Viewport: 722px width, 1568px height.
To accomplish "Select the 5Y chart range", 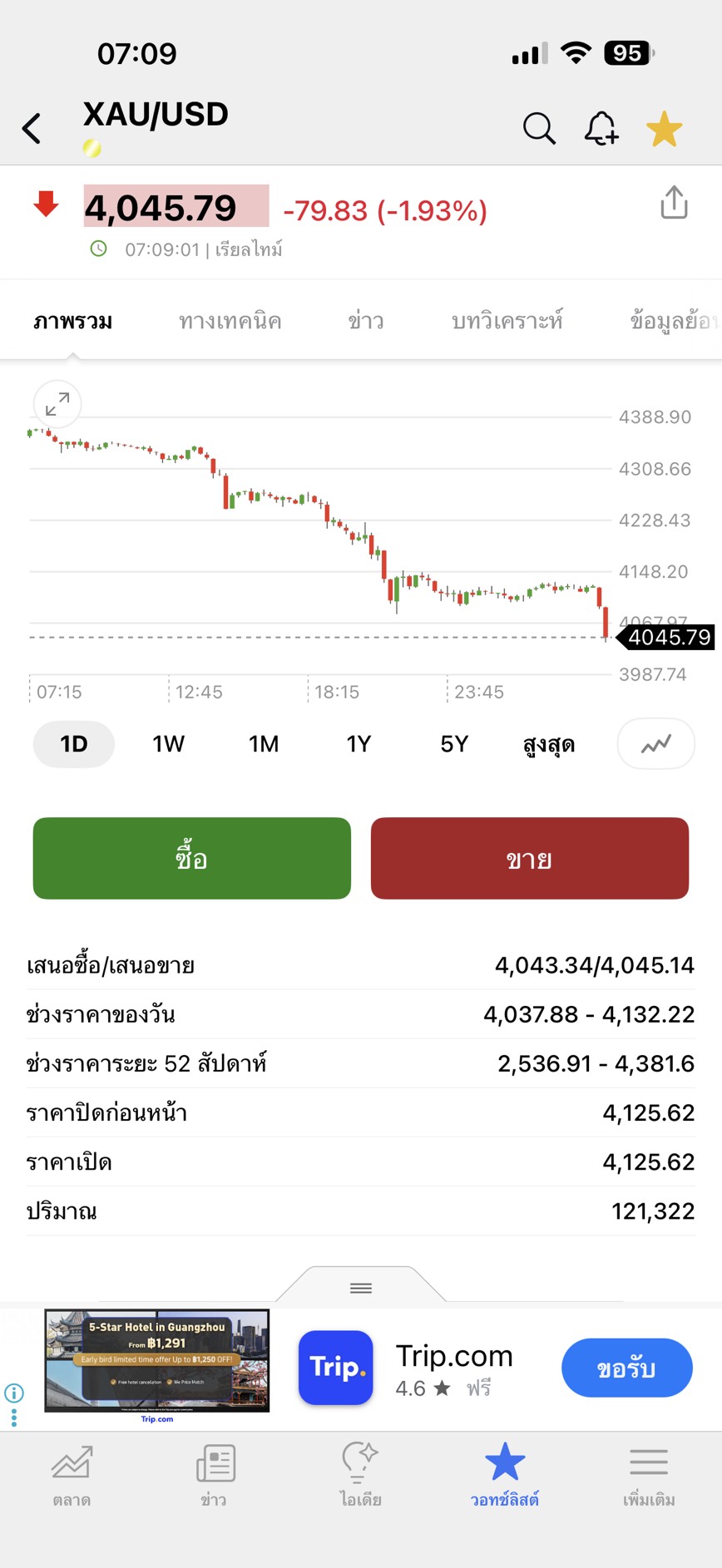I will point(454,744).
